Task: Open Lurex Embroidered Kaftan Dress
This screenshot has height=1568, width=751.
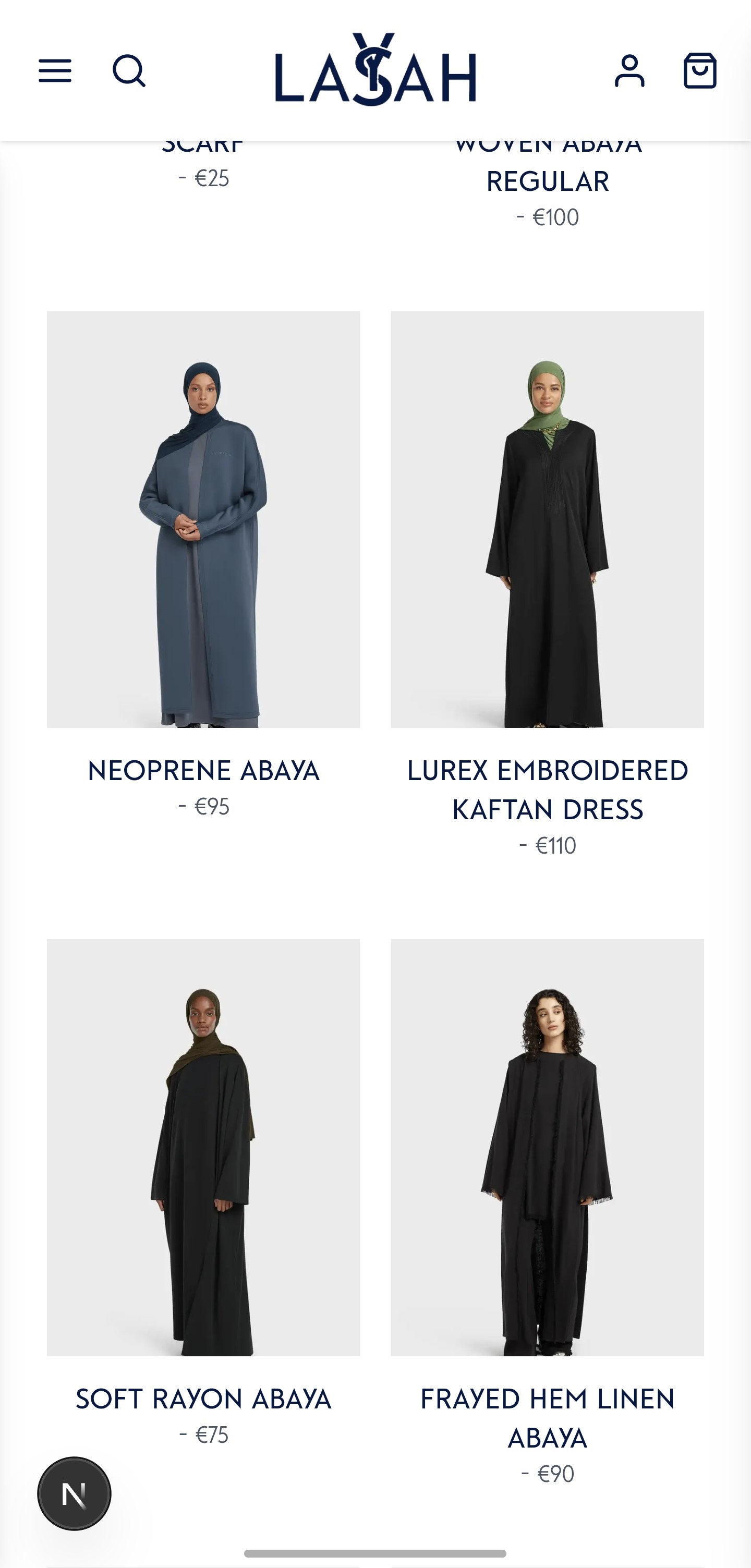Action: coord(547,519)
